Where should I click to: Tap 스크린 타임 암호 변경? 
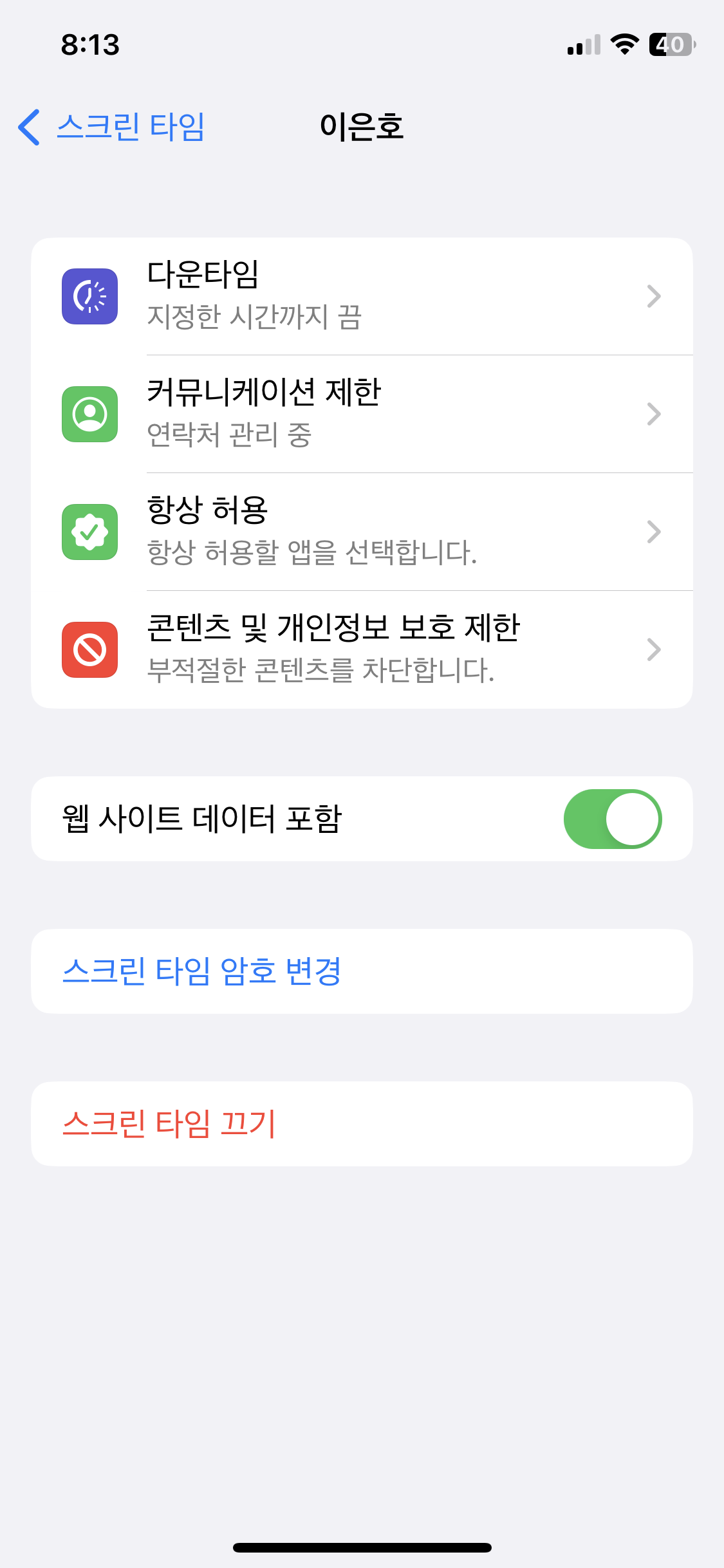[202, 971]
